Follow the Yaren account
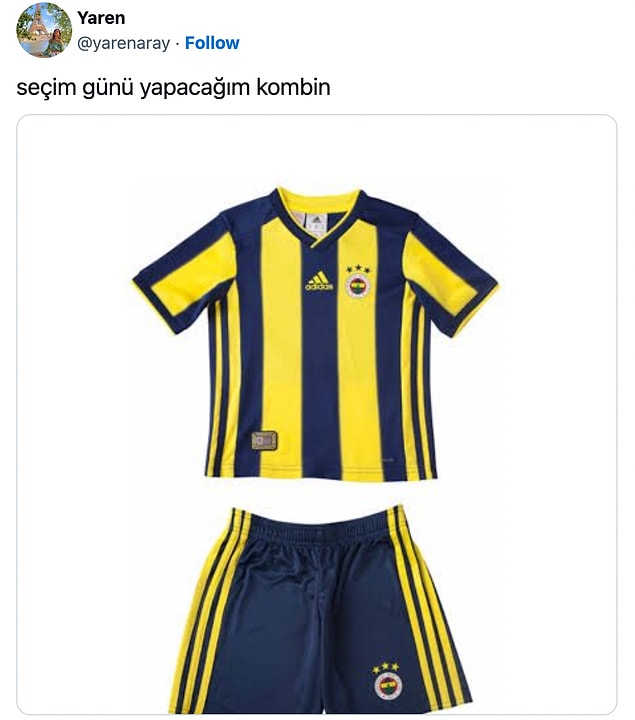The image size is (635, 720). pyautogui.click(x=212, y=43)
